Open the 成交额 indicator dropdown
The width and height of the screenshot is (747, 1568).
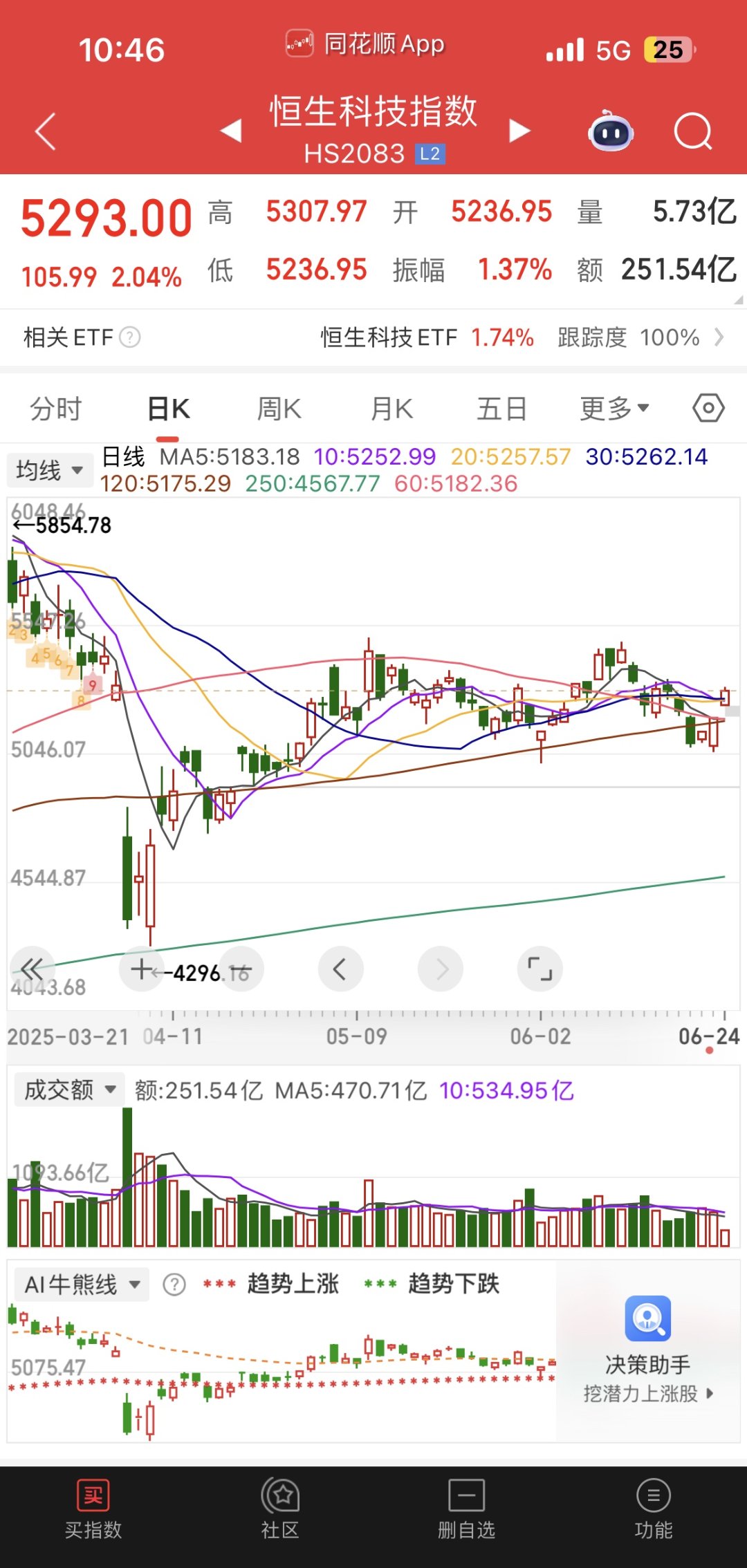[x=68, y=1088]
